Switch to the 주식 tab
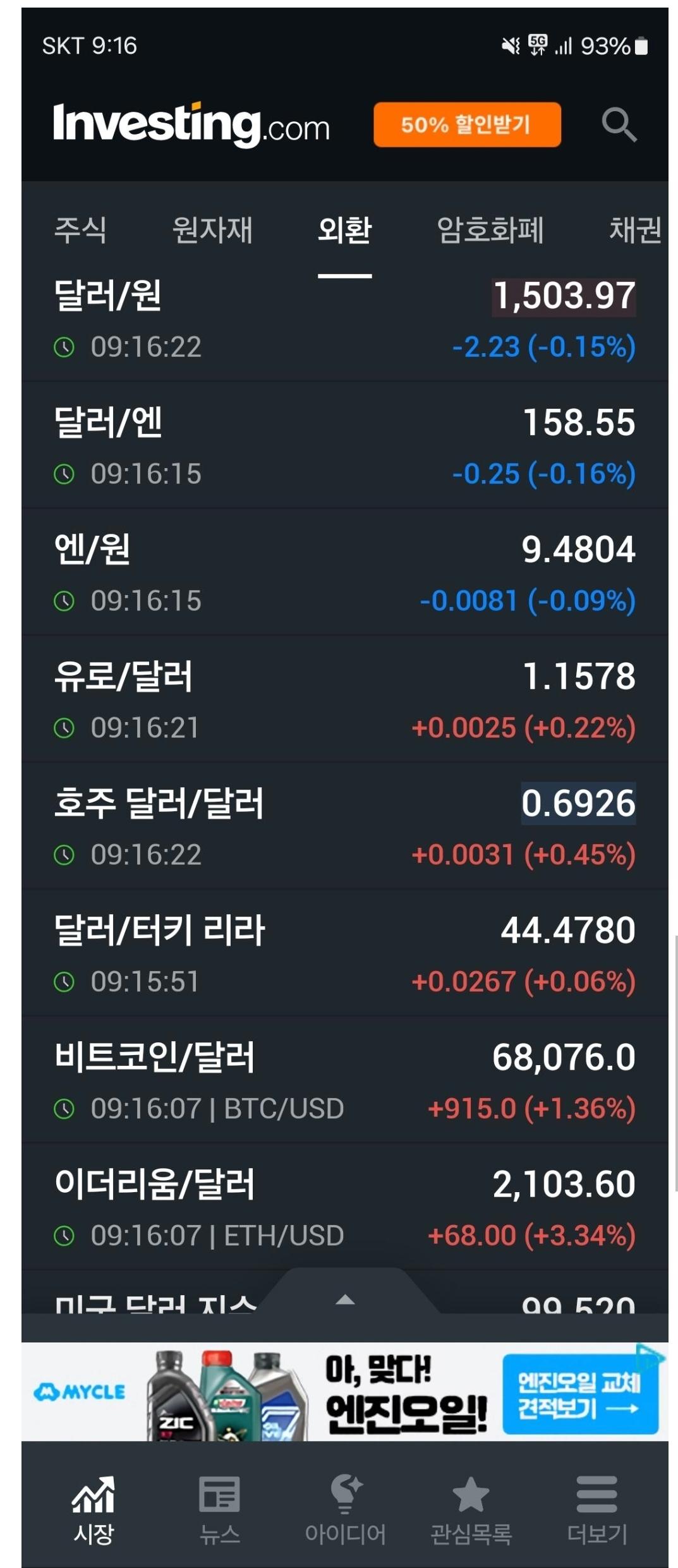 pyautogui.click(x=80, y=229)
